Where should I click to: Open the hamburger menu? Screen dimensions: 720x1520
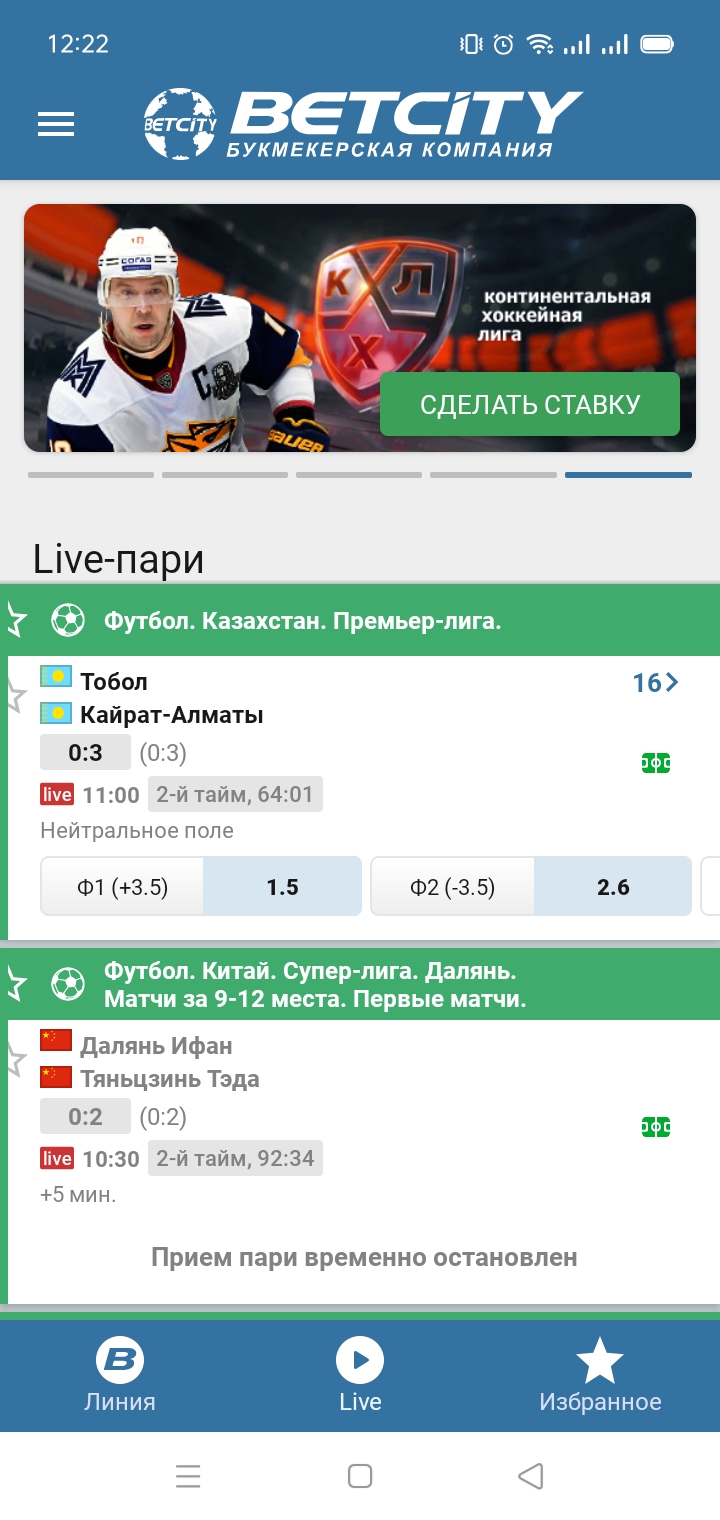56,123
